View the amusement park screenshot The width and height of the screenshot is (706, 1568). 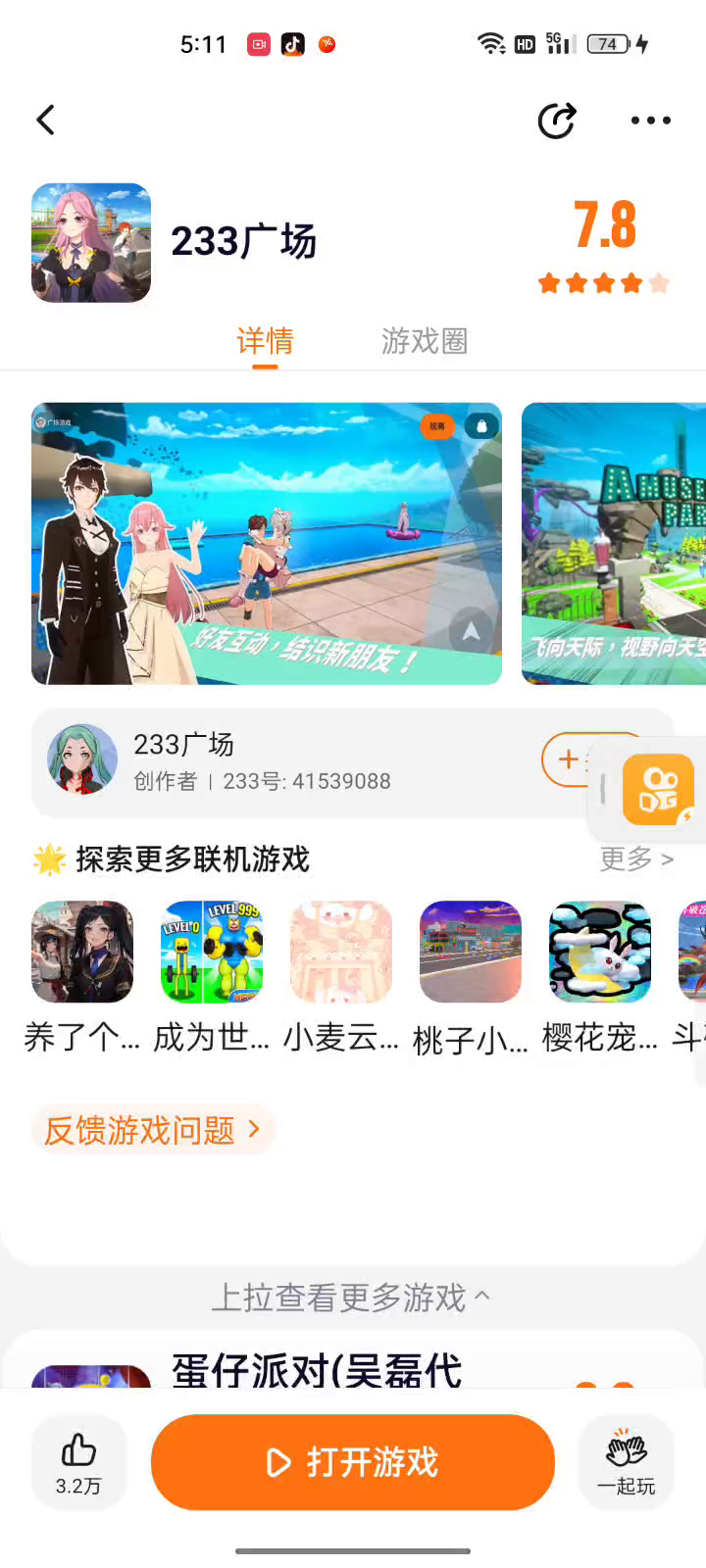click(x=614, y=543)
